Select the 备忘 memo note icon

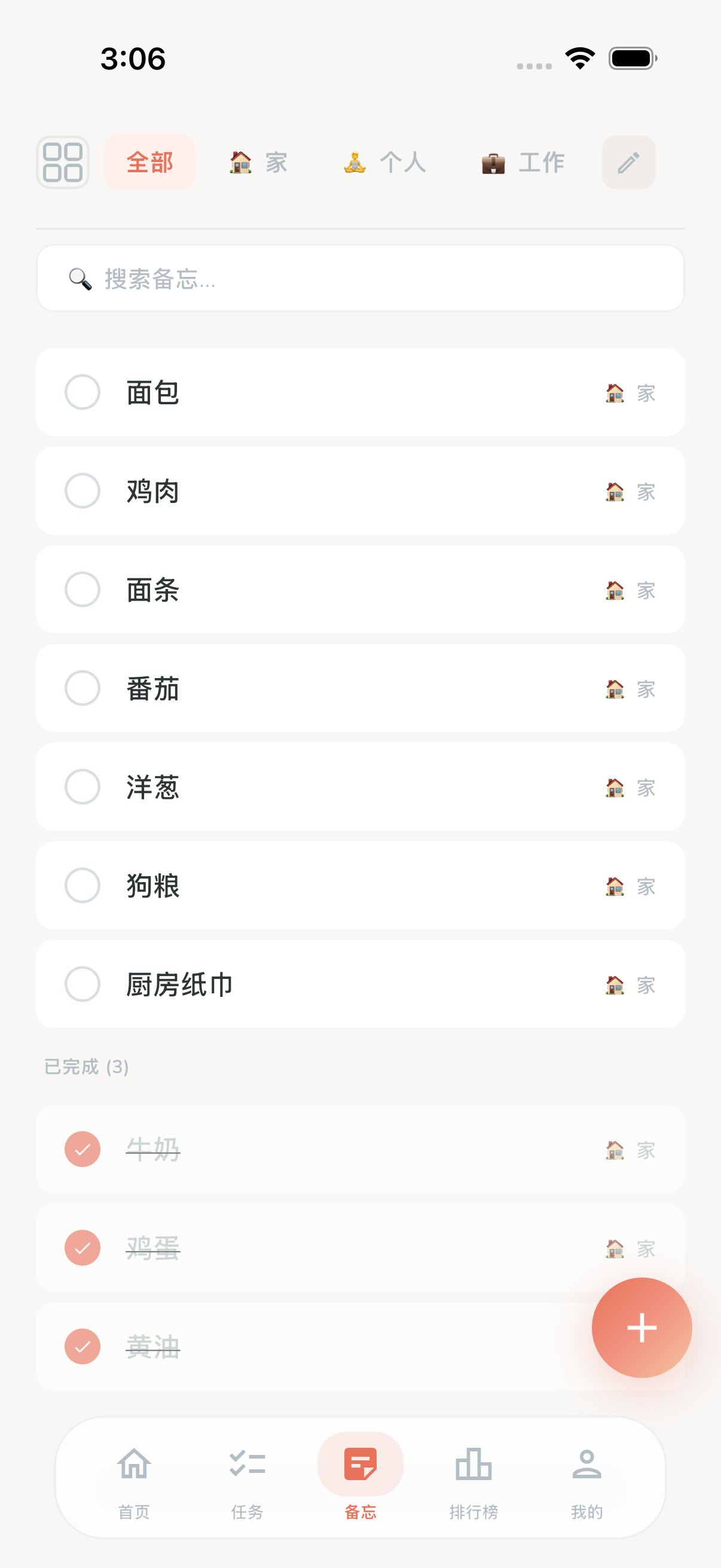pyautogui.click(x=360, y=1465)
